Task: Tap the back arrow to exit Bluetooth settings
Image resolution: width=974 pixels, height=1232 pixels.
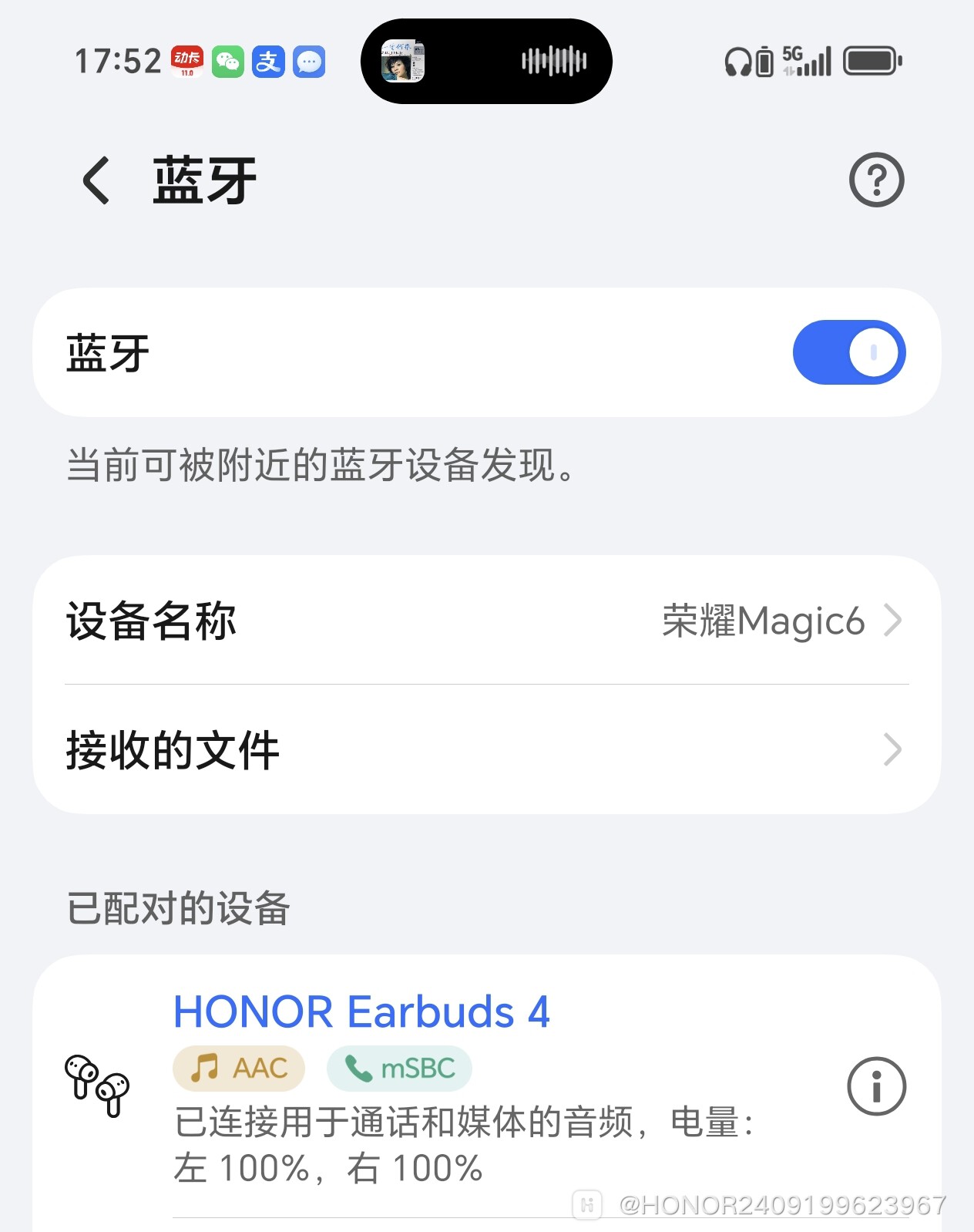Action: pos(94,180)
